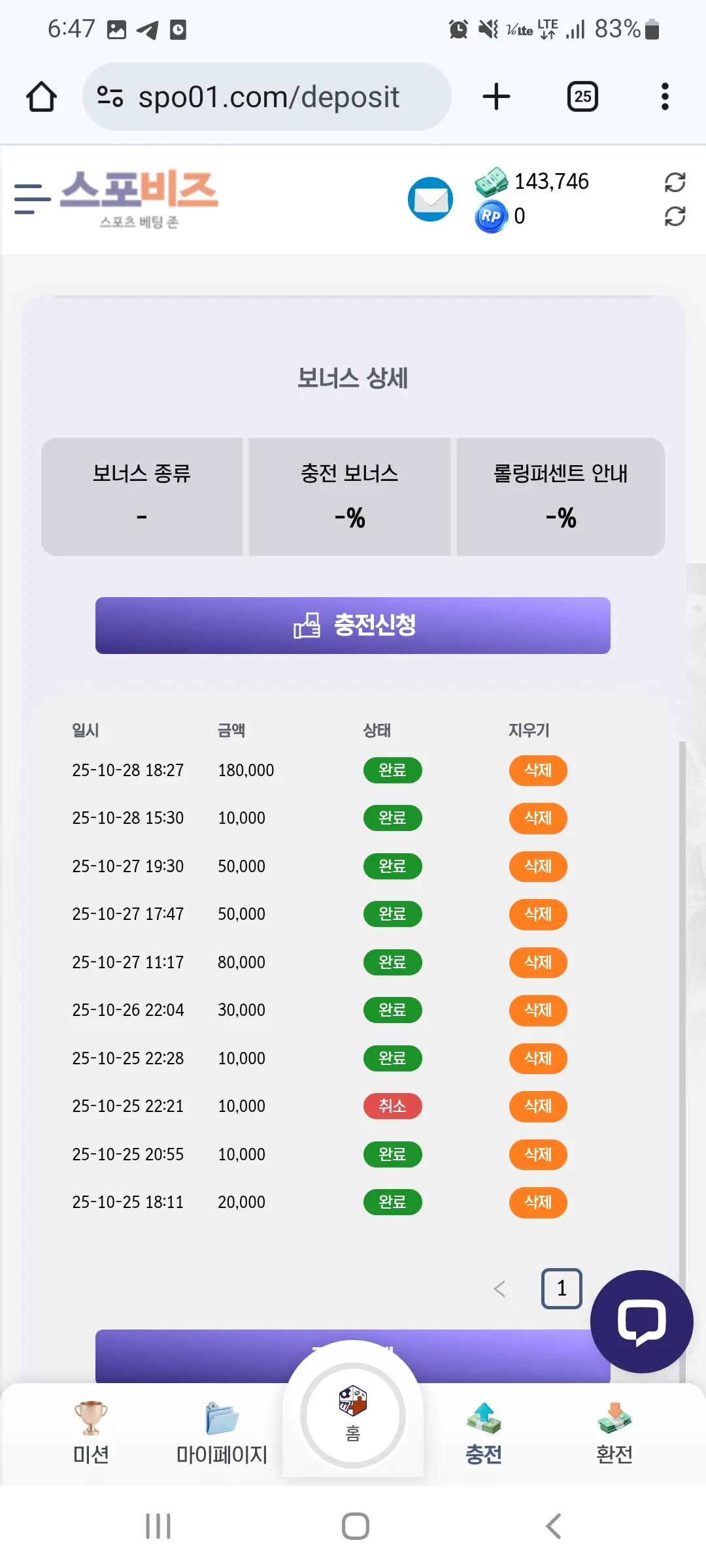Tap the system back button
The image size is (706, 1568).
pyautogui.click(x=553, y=1526)
